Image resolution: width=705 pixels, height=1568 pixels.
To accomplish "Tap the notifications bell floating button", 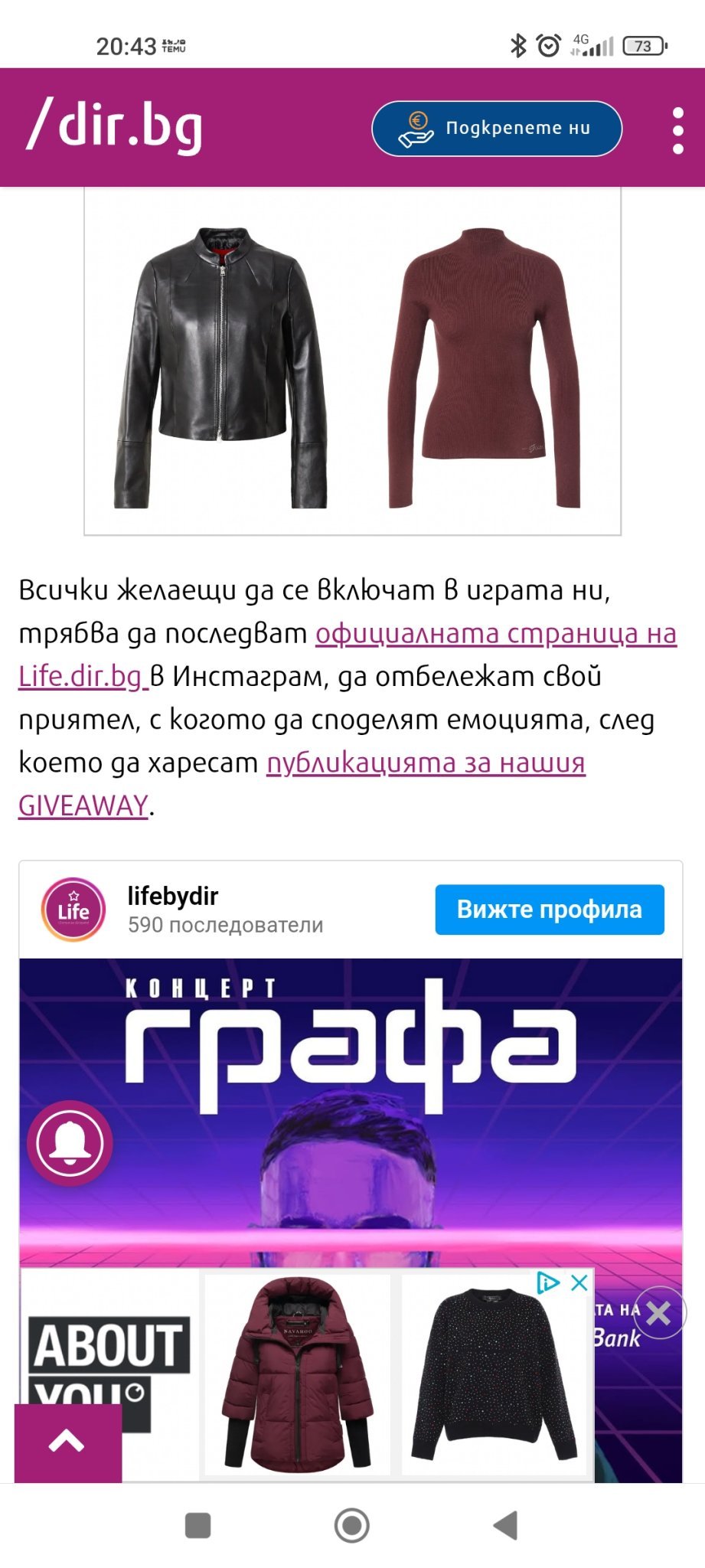I will tap(70, 1143).
